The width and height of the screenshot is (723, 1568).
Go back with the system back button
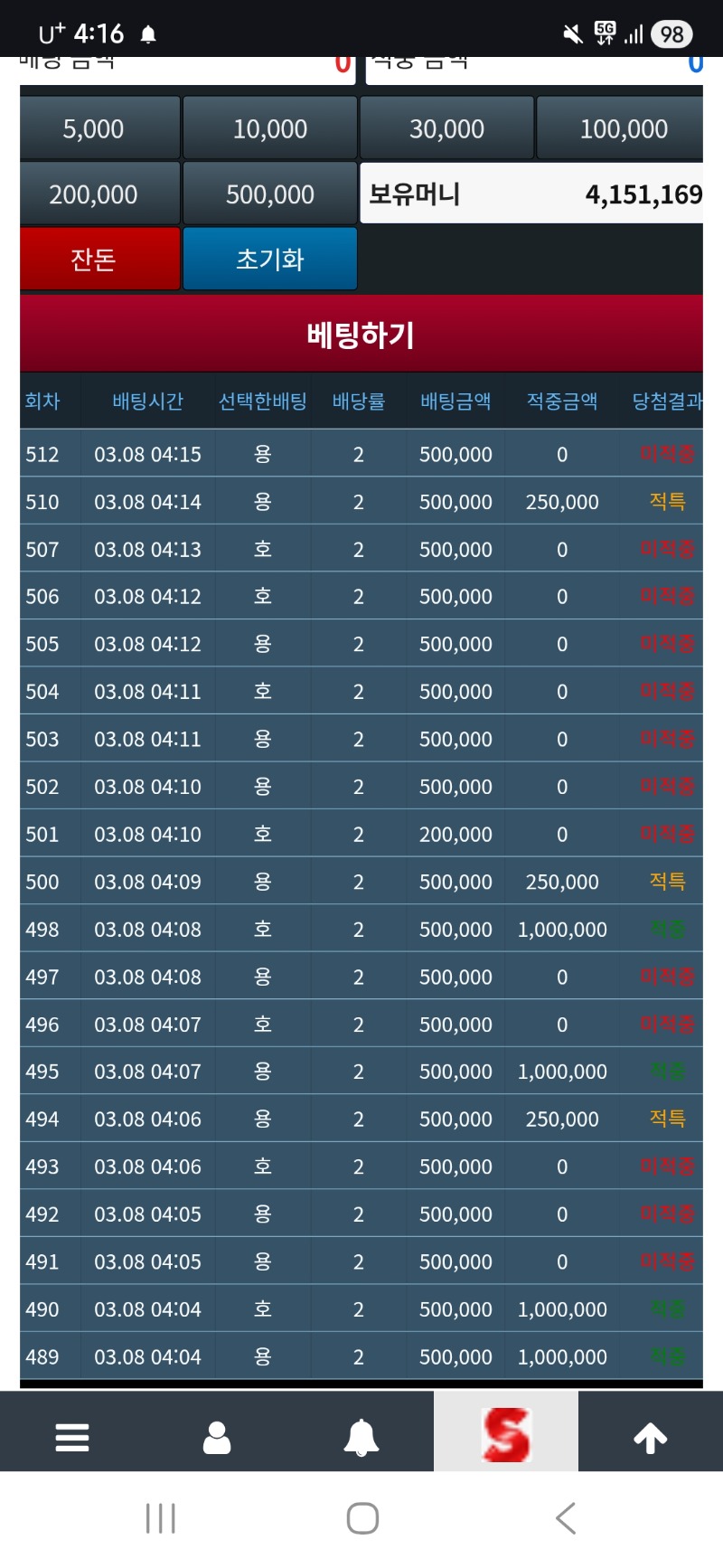click(567, 1518)
